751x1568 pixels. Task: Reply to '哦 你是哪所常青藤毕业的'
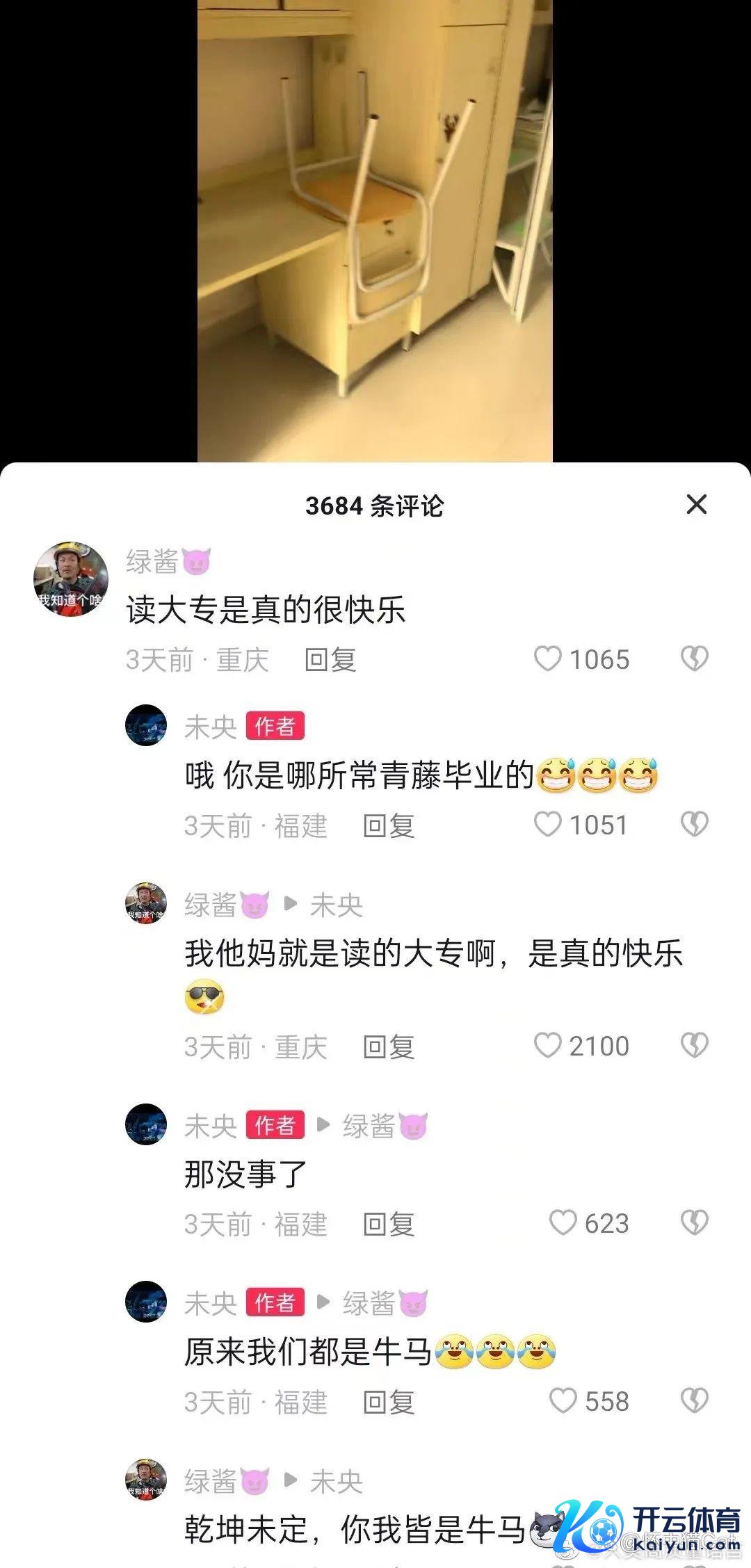(389, 826)
